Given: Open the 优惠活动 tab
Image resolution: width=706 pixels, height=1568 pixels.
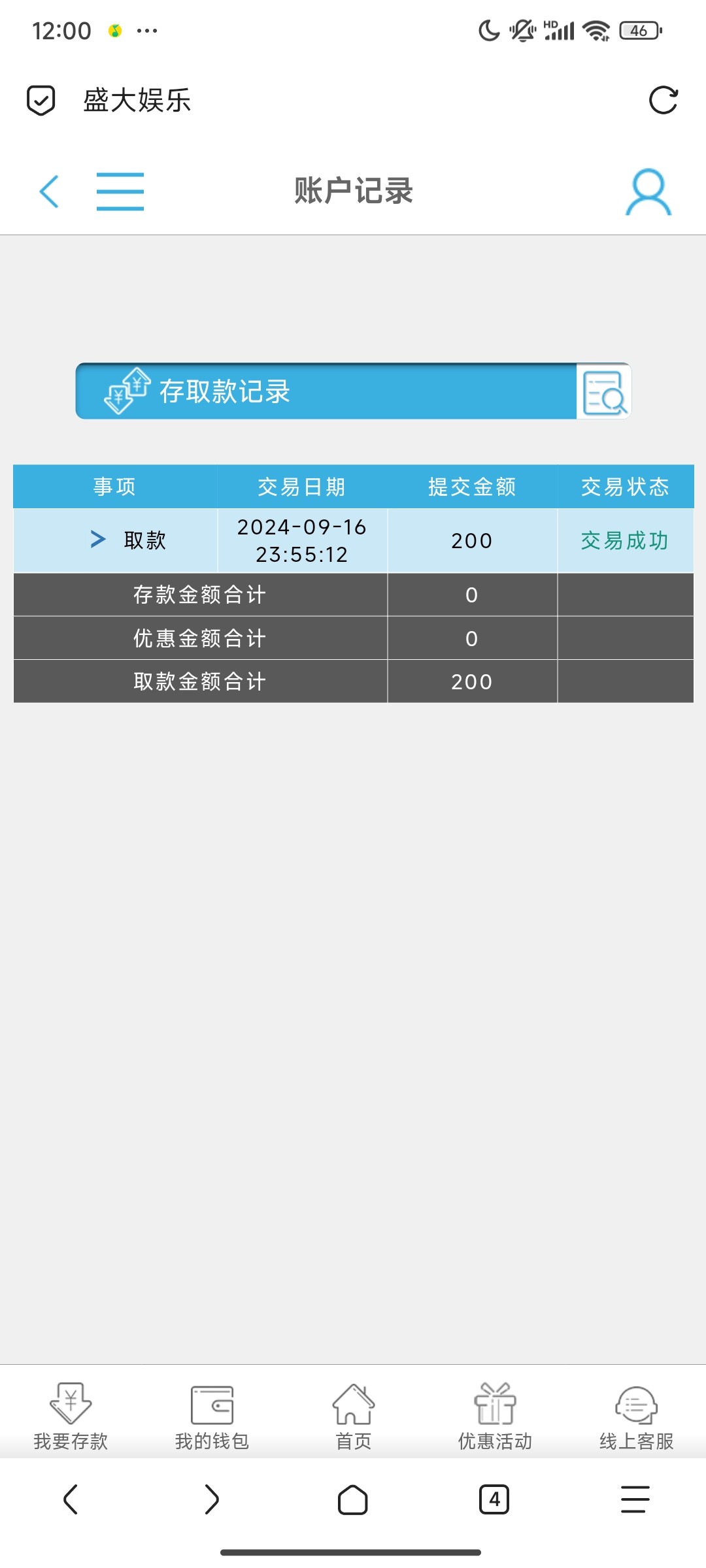Looking at the screenshot, I should (x=495, y=1415).
